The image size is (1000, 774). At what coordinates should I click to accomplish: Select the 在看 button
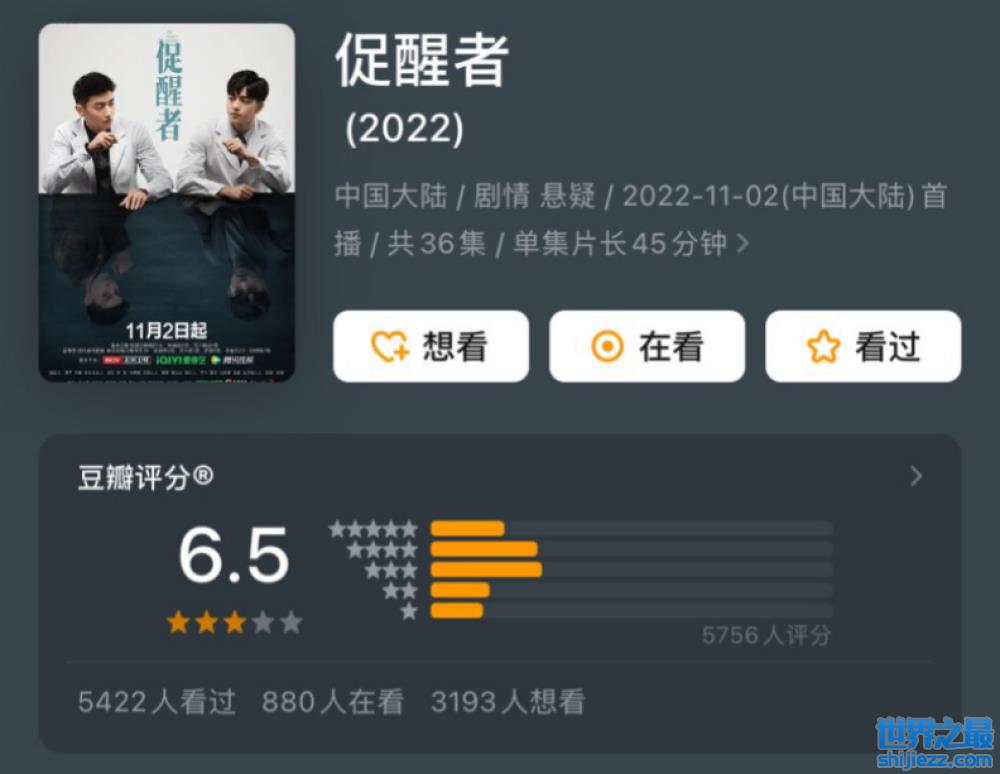646,346
